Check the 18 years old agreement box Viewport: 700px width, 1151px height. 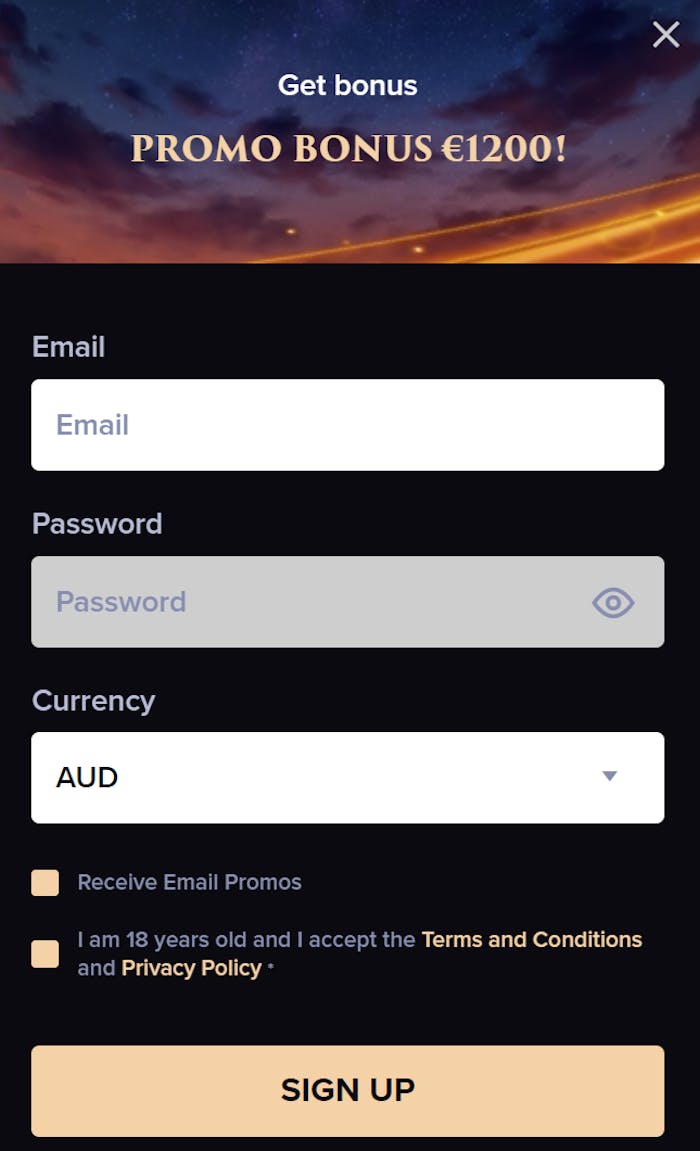coord(45,954)
